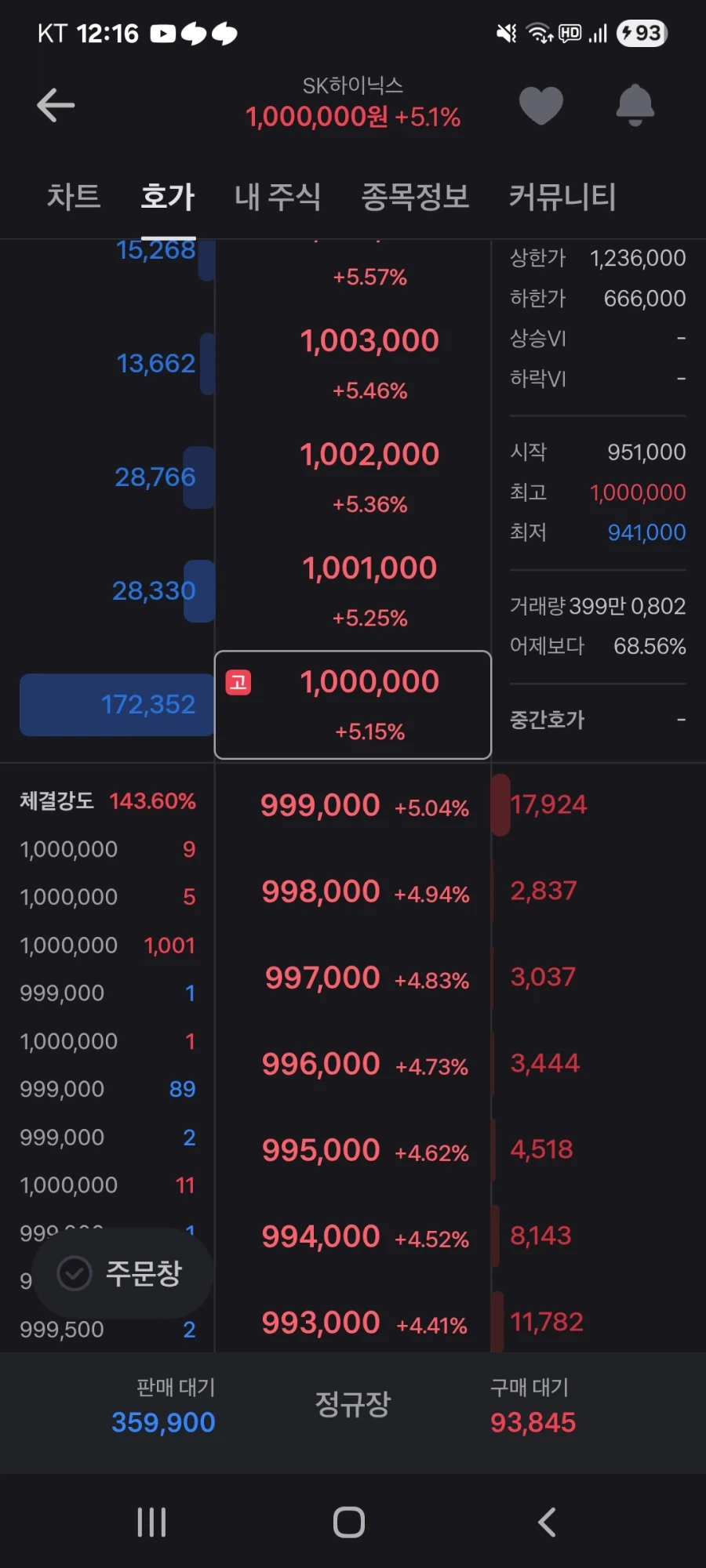Open notifications via the bell icon

tap(635, 104)
